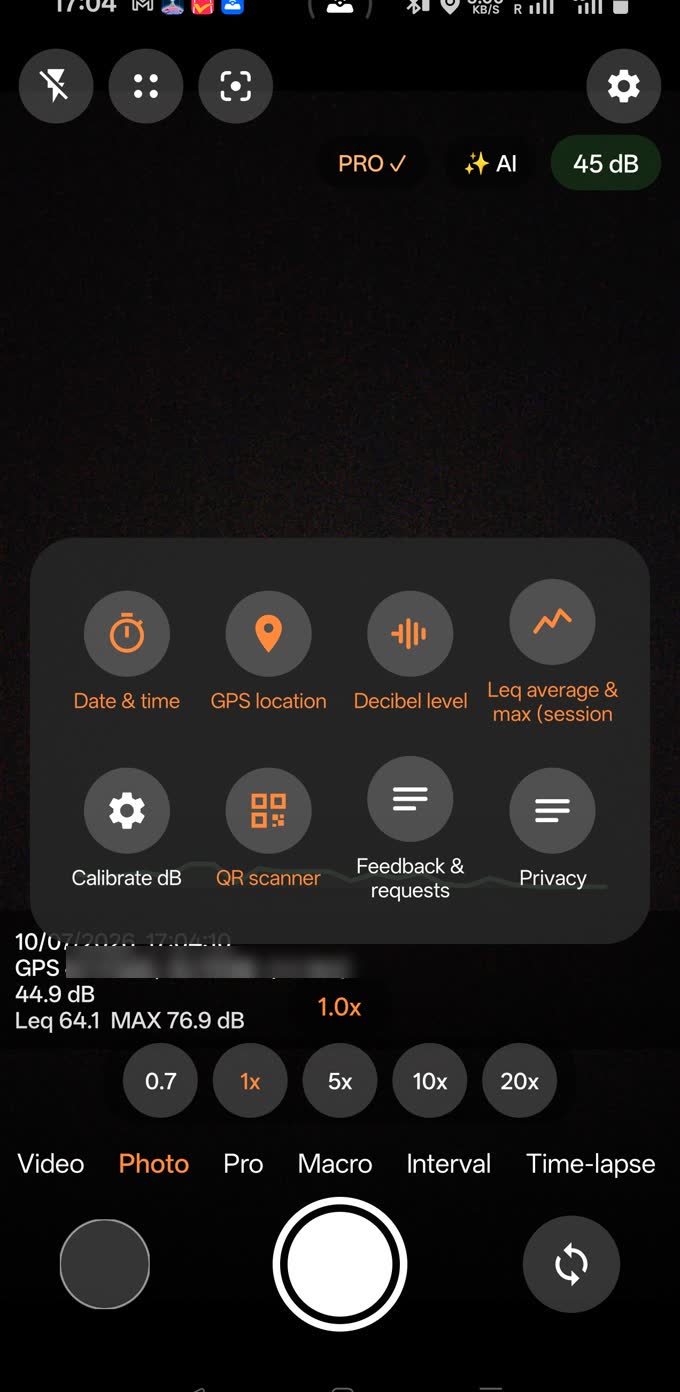
Task: Flip to the other camera
Action: coord(571,1265)
